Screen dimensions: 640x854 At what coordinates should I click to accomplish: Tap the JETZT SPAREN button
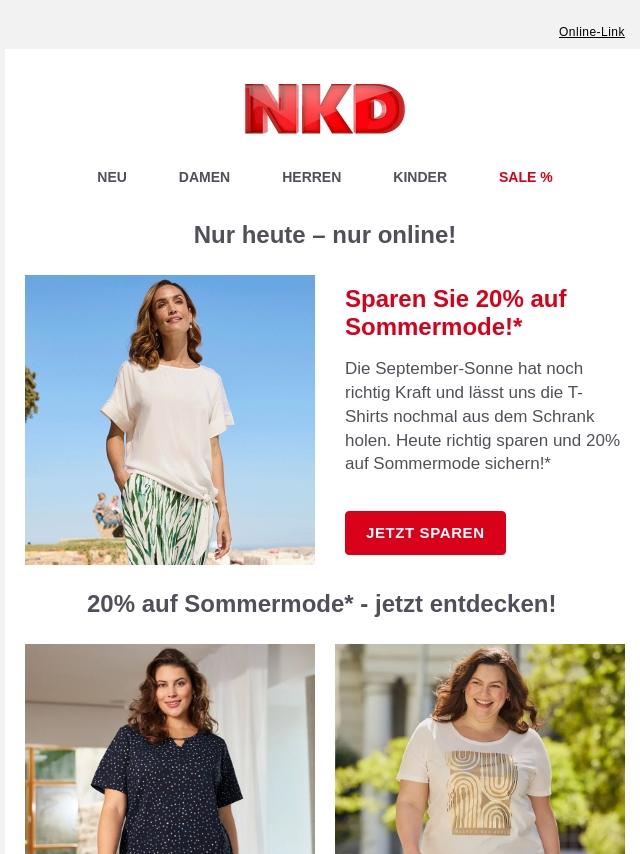[425, 533]
